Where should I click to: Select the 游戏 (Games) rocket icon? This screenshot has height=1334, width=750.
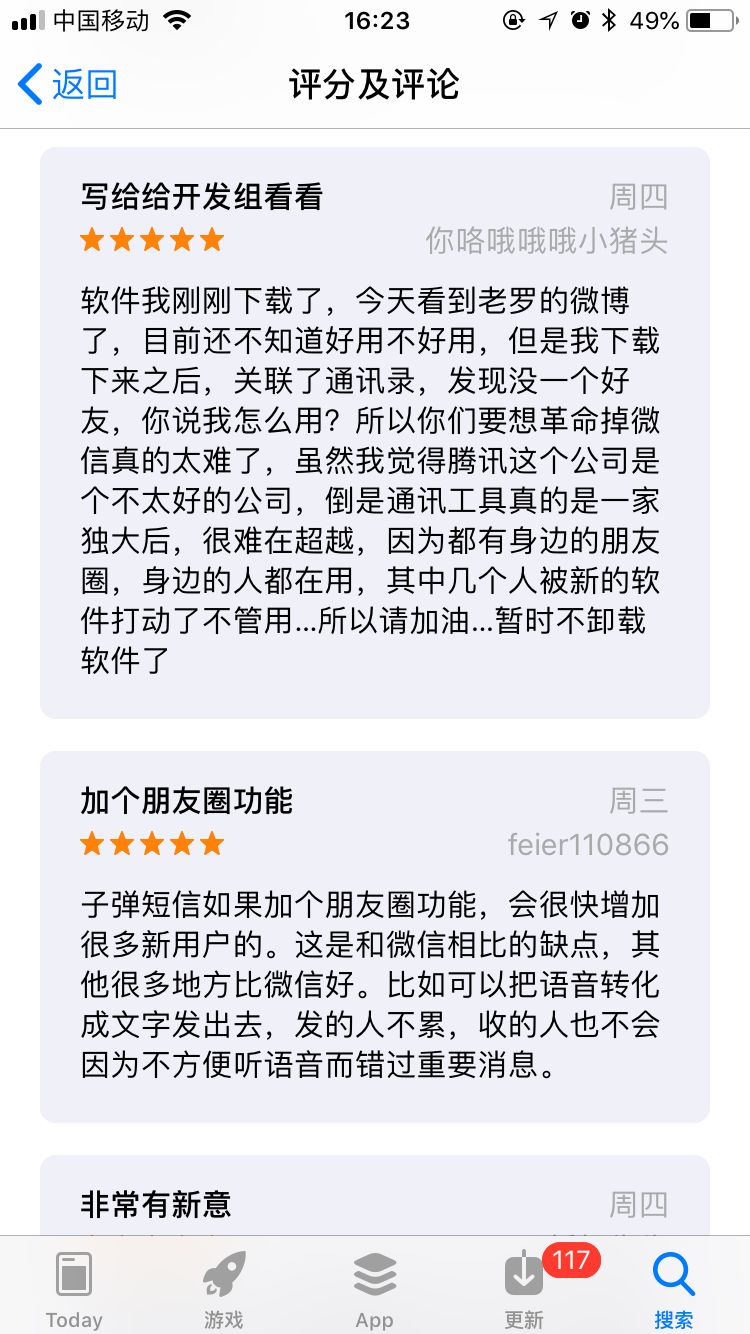222,1275
